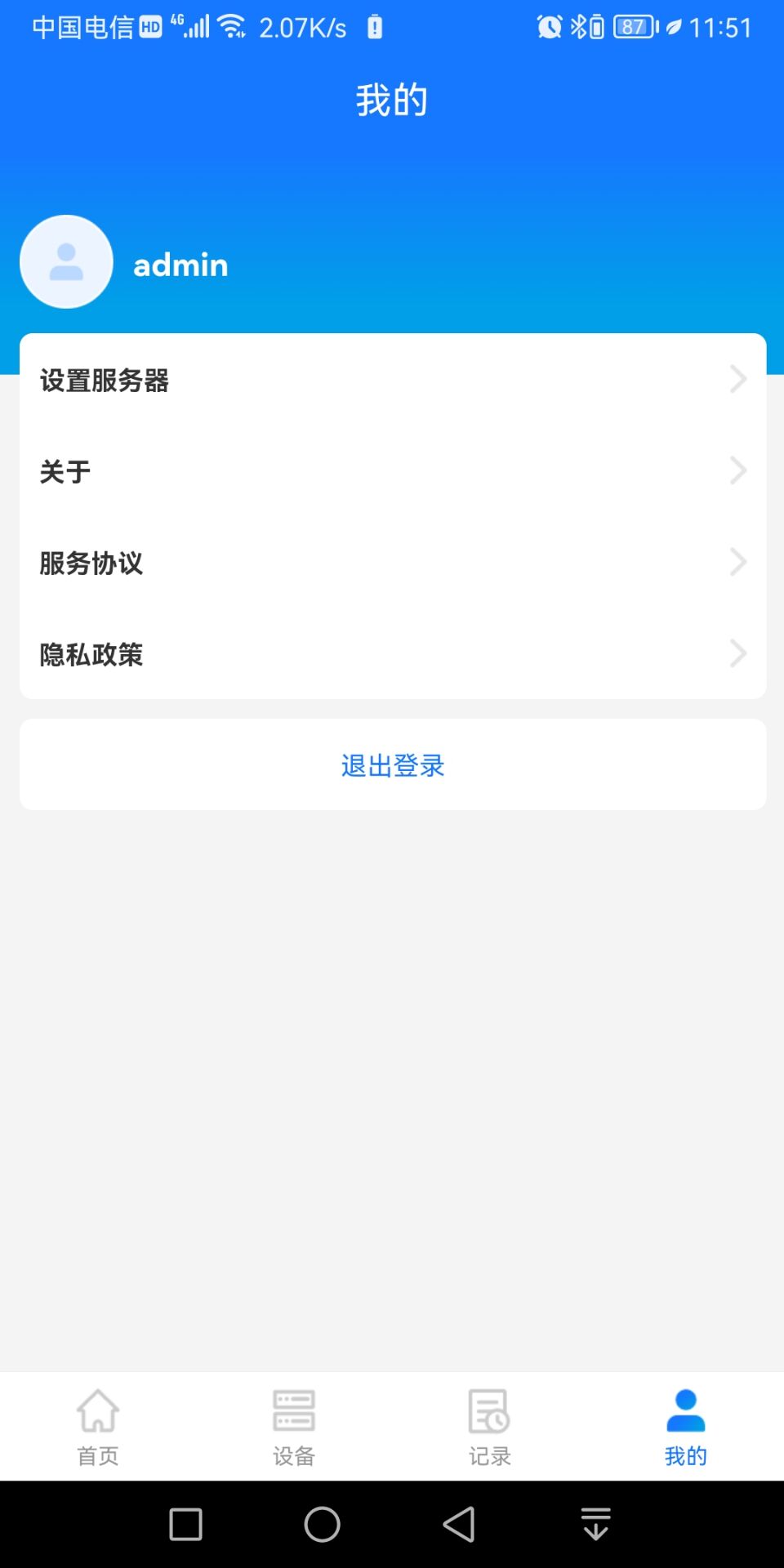Viewport: 784px width, 1568px height.
Task: Select the 我的 tab
Action: (685, 1427)
